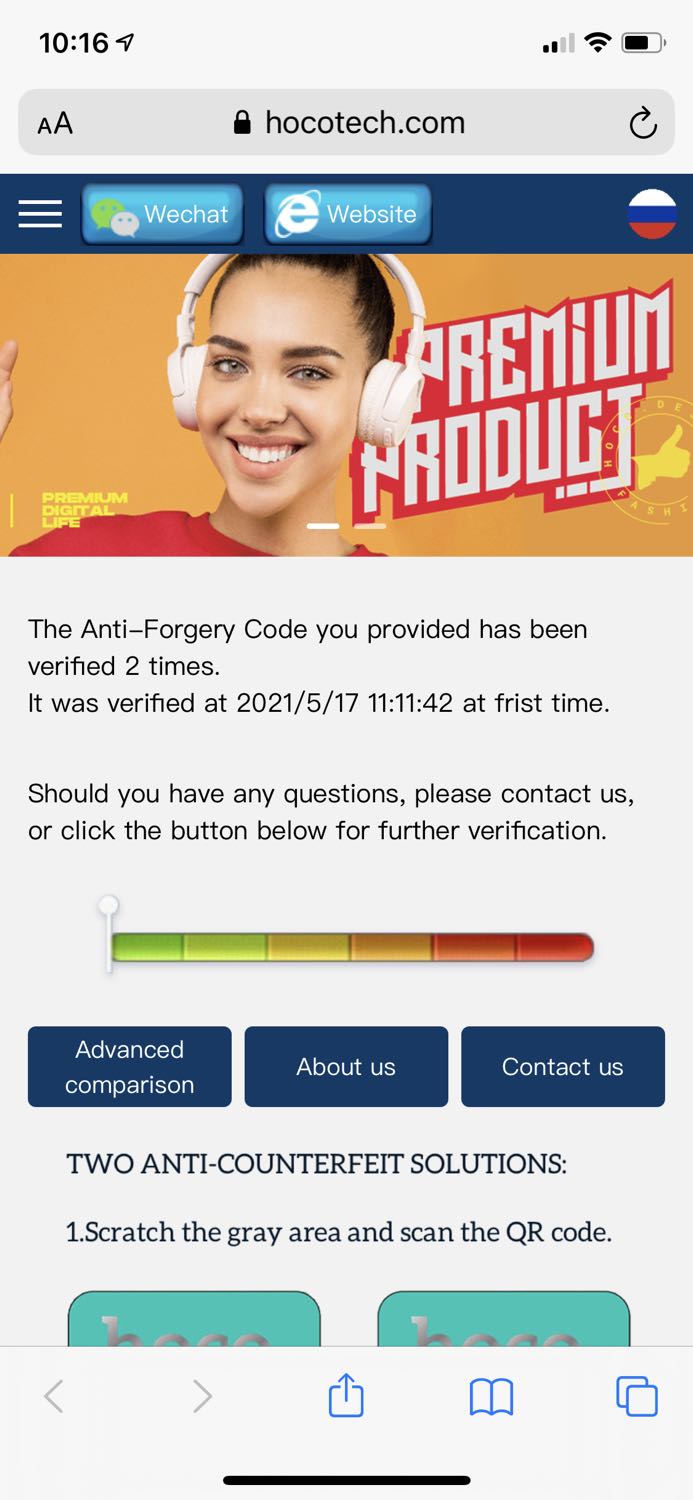Image resolution: width=693 pixels, height=1500 pixels.
Task: Share this page from Safari toolbar
Action: pyautogui.click(x=346, y=1395)
